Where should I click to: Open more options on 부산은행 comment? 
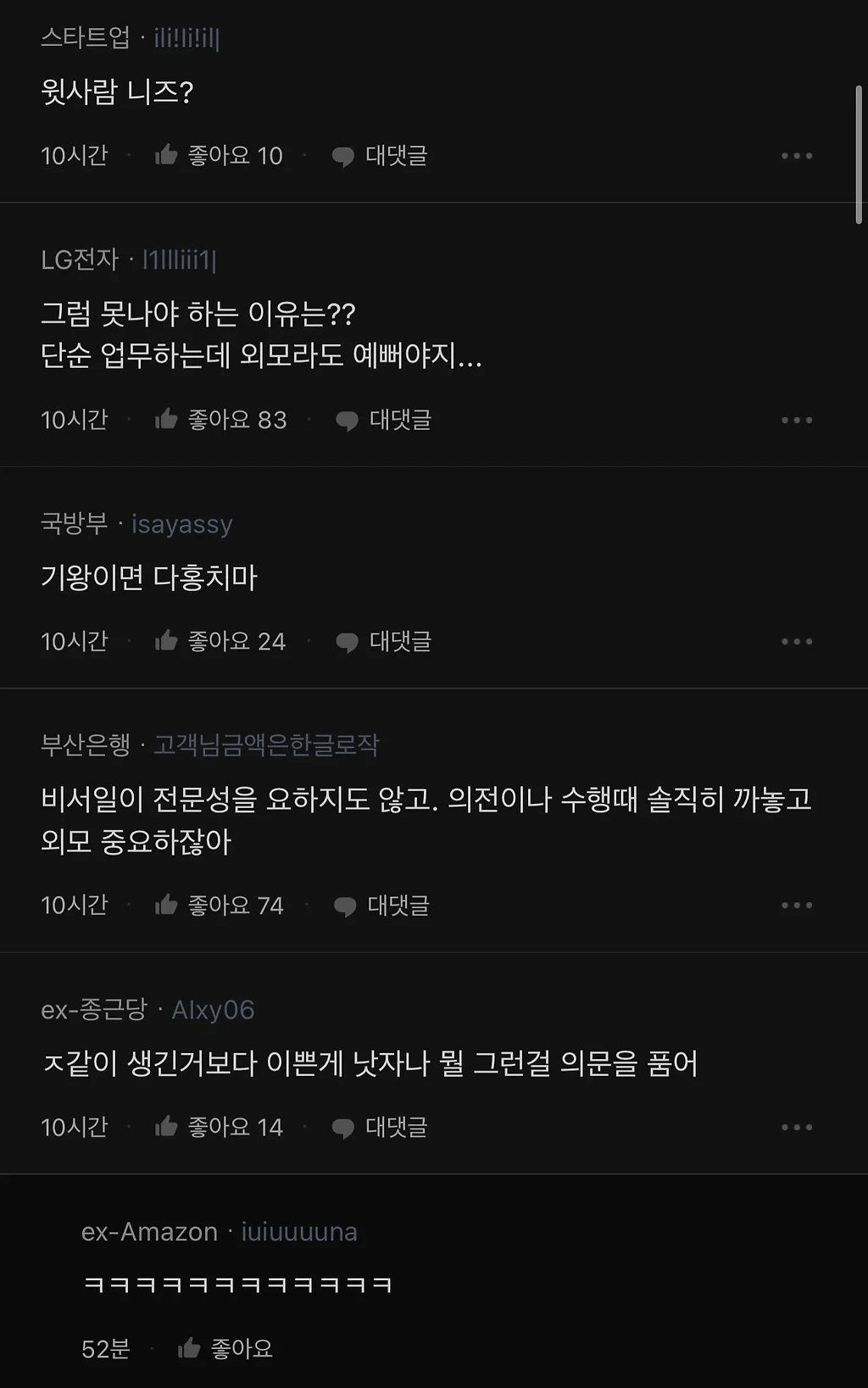pos(796,906)
